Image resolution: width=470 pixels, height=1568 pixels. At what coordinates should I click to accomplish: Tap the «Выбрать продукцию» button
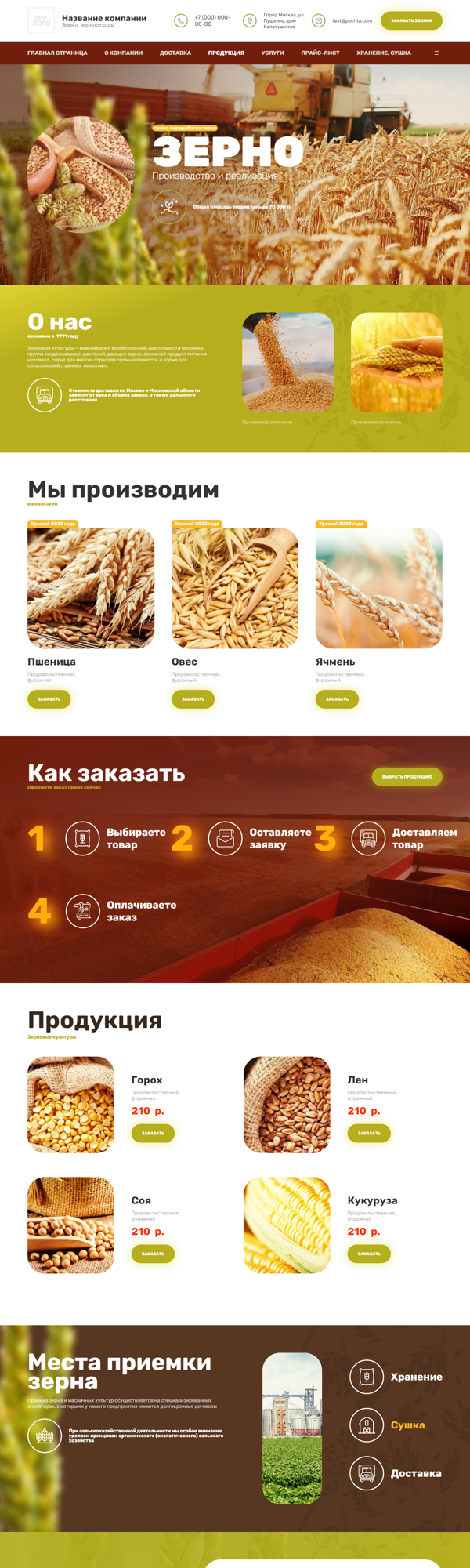pos(407,776)
